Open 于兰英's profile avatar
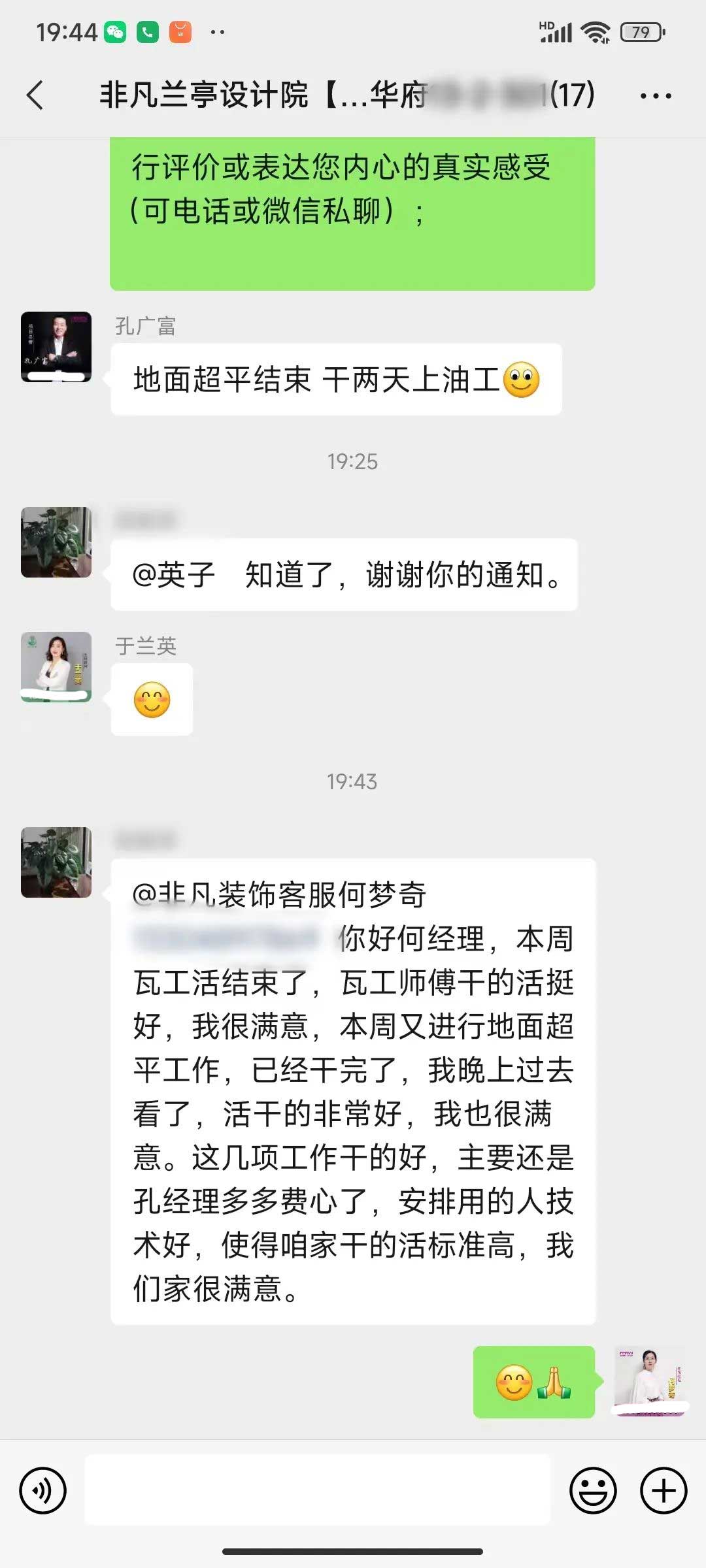Image resolution: width=706 pixels, height=1568 pixels. click(x=56, y=667)
